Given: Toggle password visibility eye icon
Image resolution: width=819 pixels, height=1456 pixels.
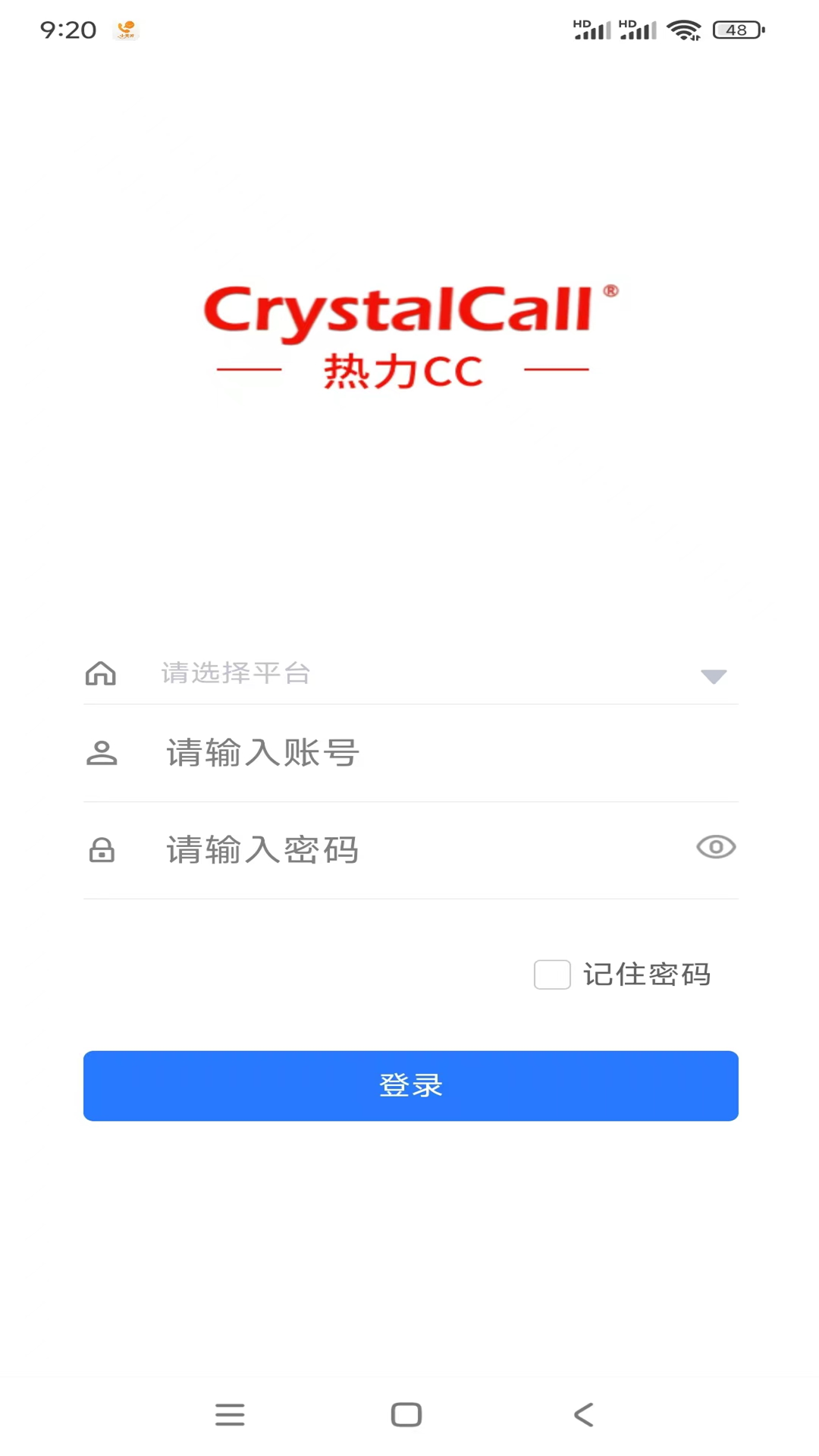Looking at the screenshot, I should 716,847.
